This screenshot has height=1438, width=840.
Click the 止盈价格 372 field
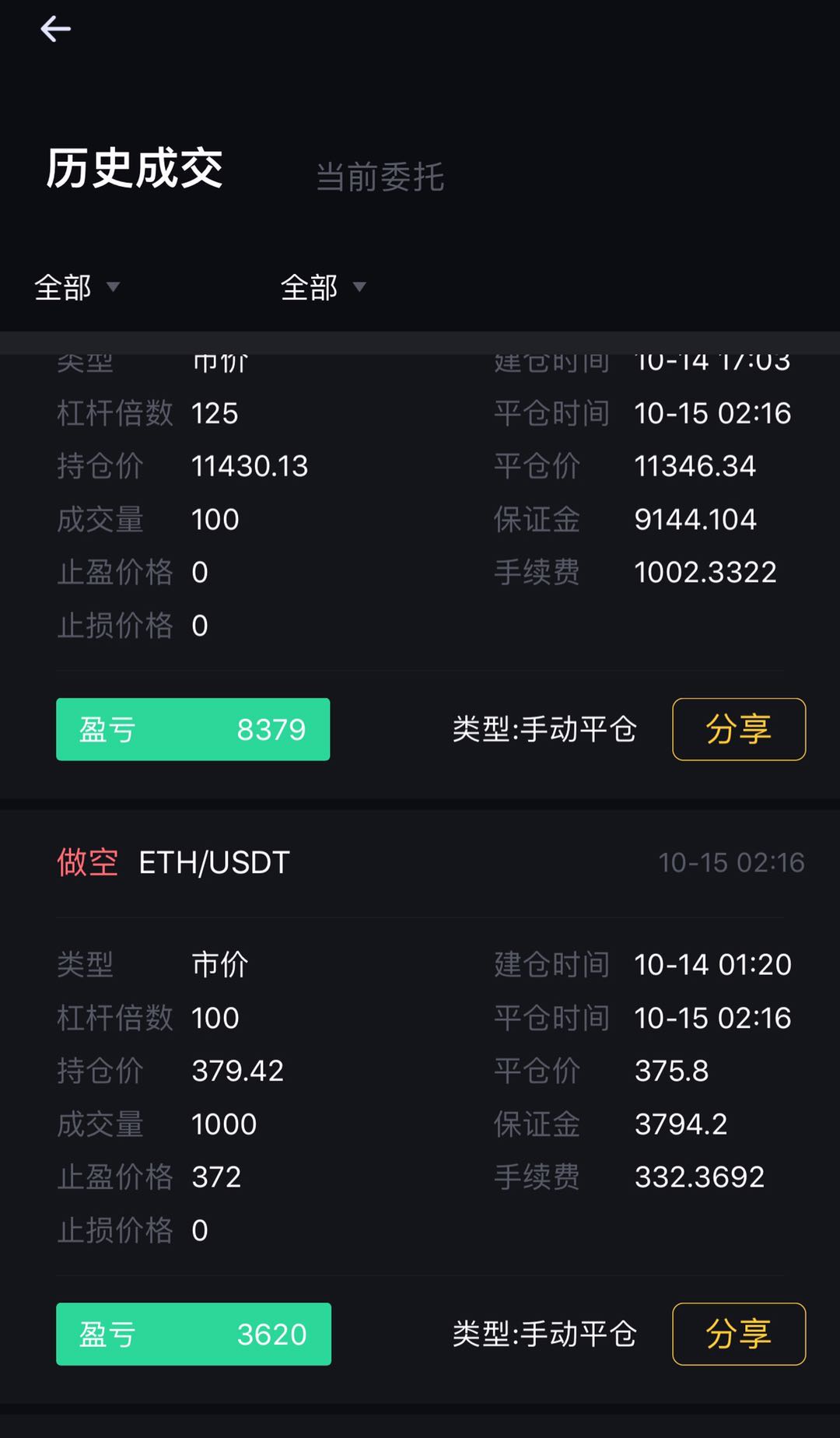tap(217, 1177)
